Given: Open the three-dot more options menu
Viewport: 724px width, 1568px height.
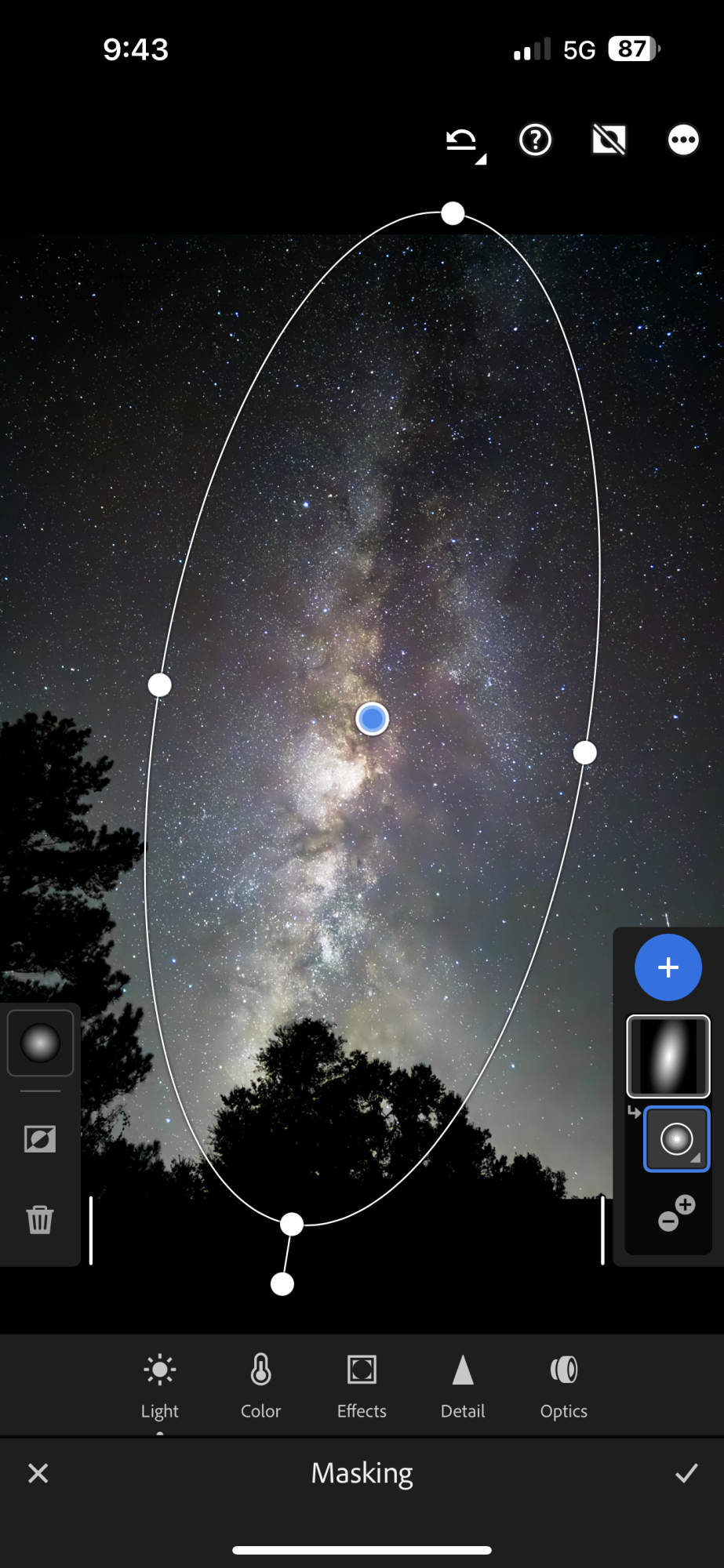Looking at the screenshot, I should click(x=683, y=140).
